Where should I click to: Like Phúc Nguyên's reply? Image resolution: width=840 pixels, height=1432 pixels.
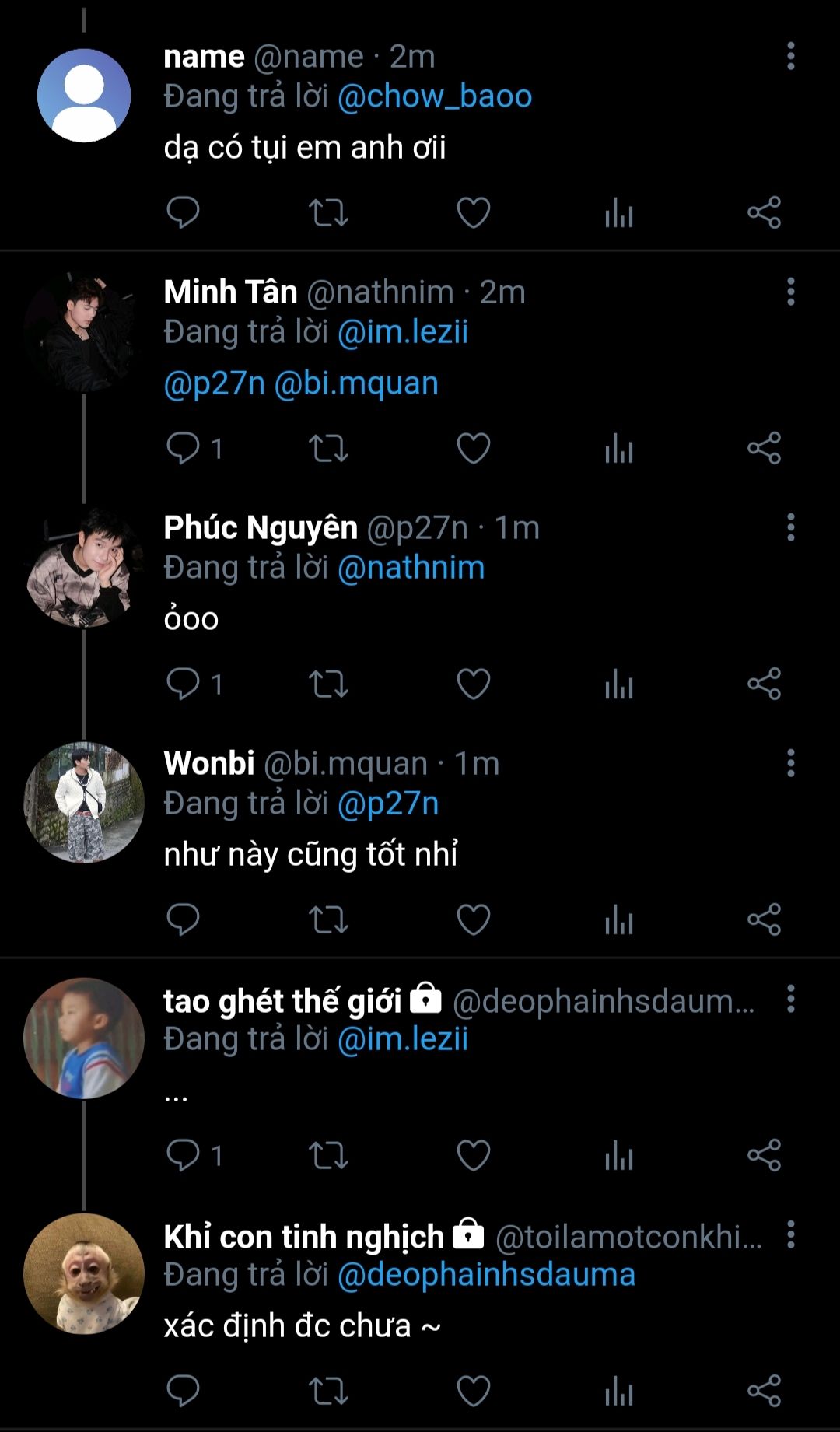click(473, 684)
